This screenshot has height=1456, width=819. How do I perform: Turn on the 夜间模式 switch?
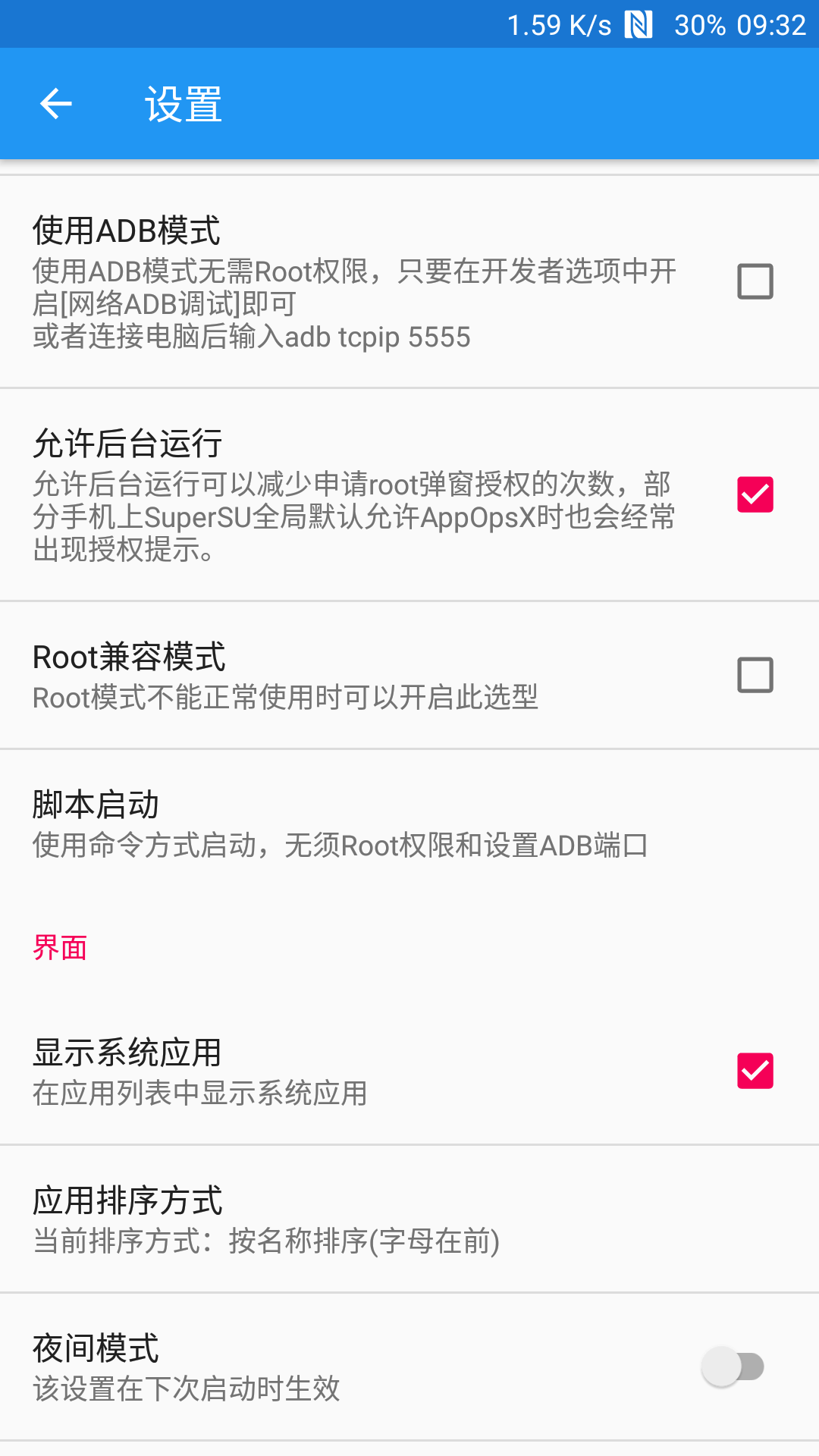tap(733, 1367)
